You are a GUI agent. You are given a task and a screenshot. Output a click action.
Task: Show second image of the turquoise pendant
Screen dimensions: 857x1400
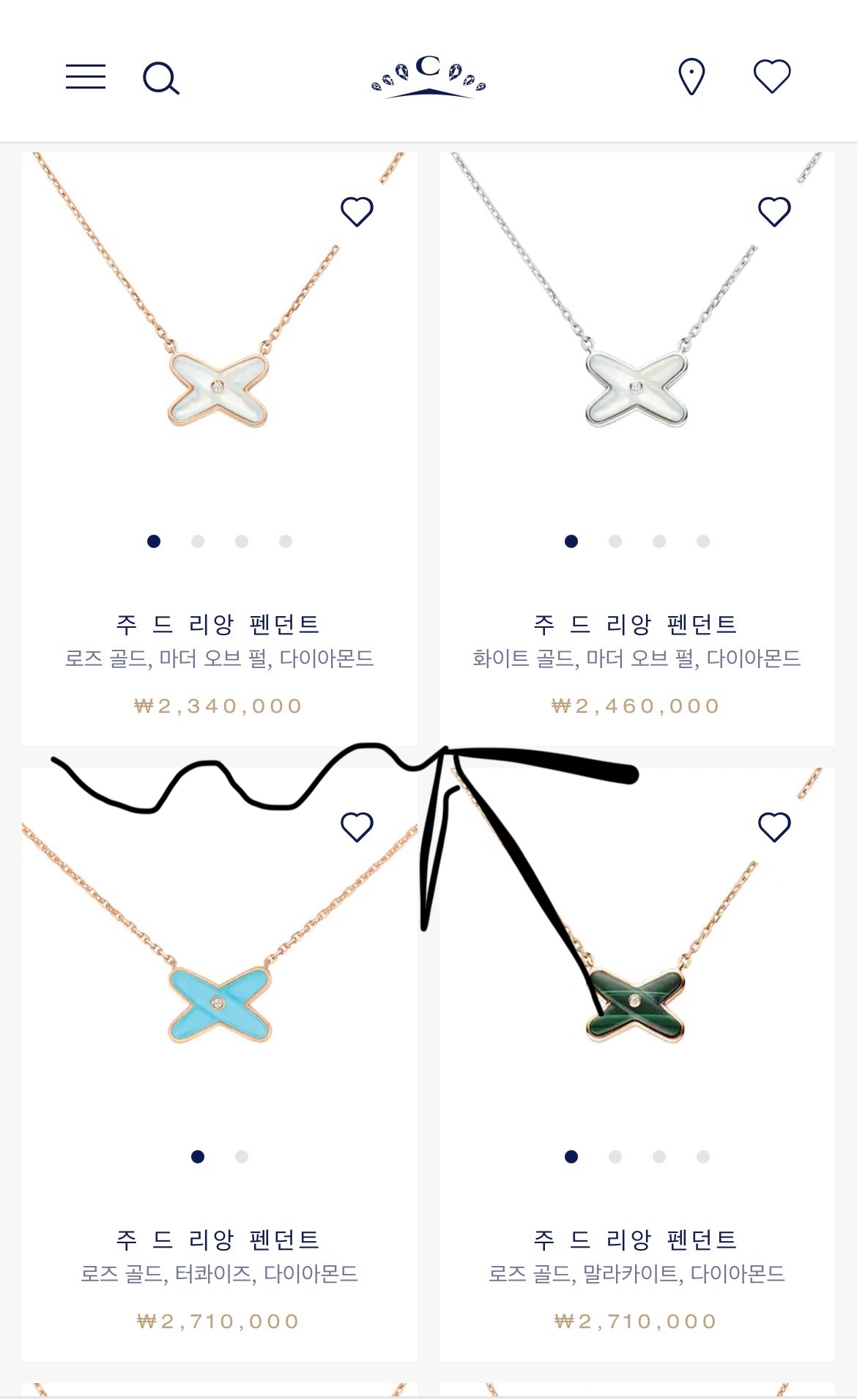(242, 1157)
